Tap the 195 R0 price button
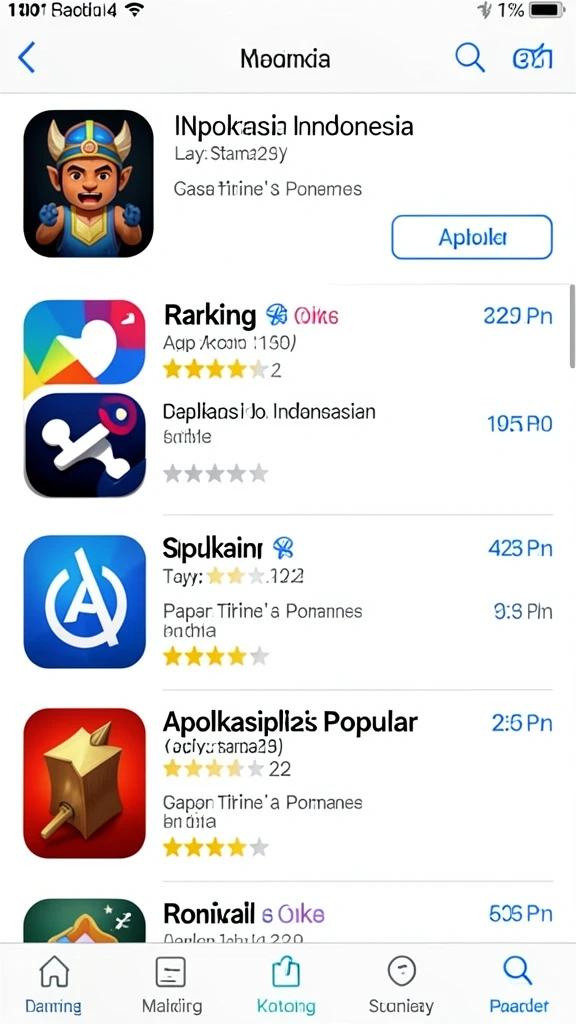576x1024 pixels. pos(520,424)
